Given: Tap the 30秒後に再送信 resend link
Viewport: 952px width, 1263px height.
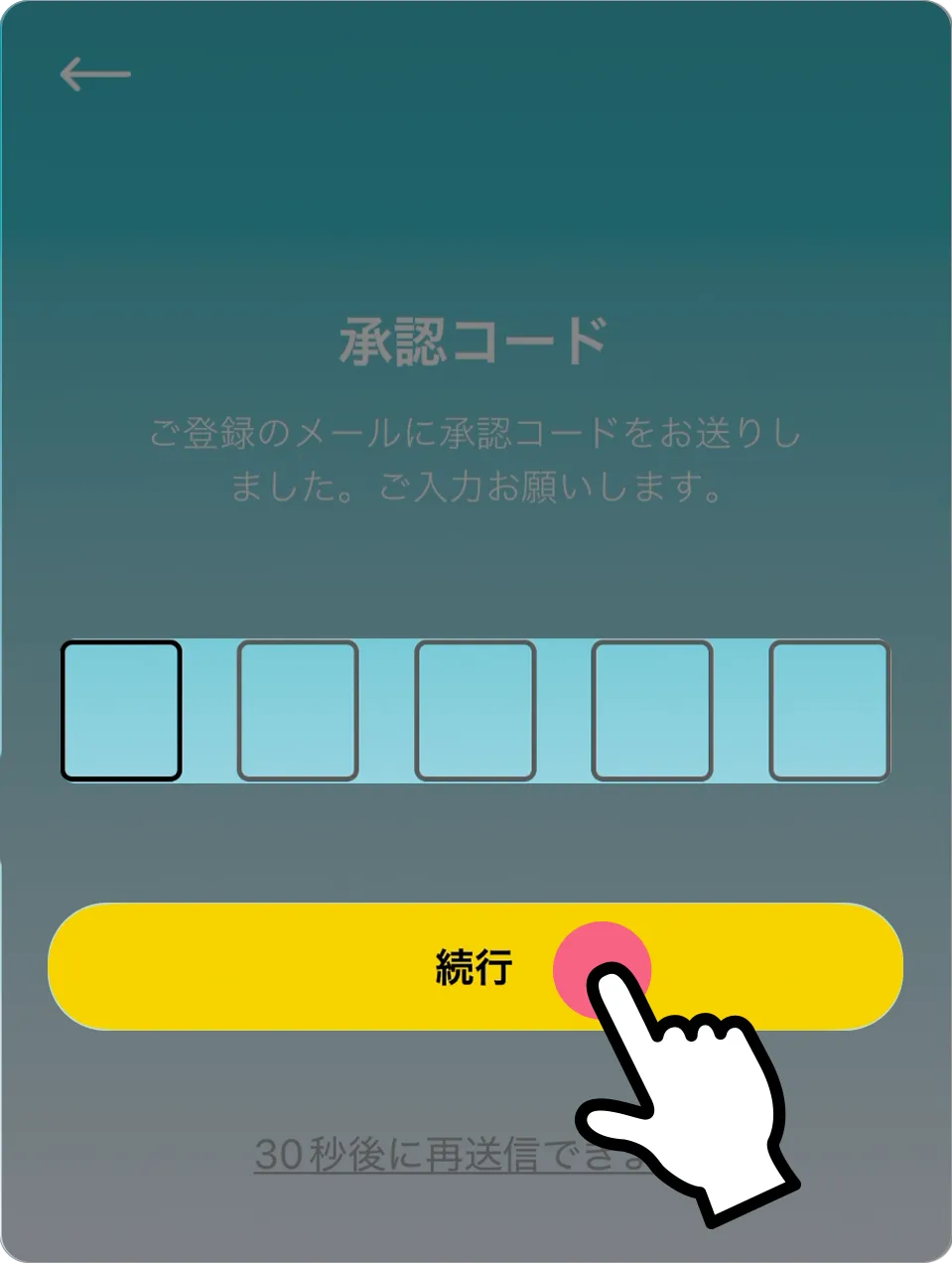Looking at the screenshot, I should [417, 1154].
